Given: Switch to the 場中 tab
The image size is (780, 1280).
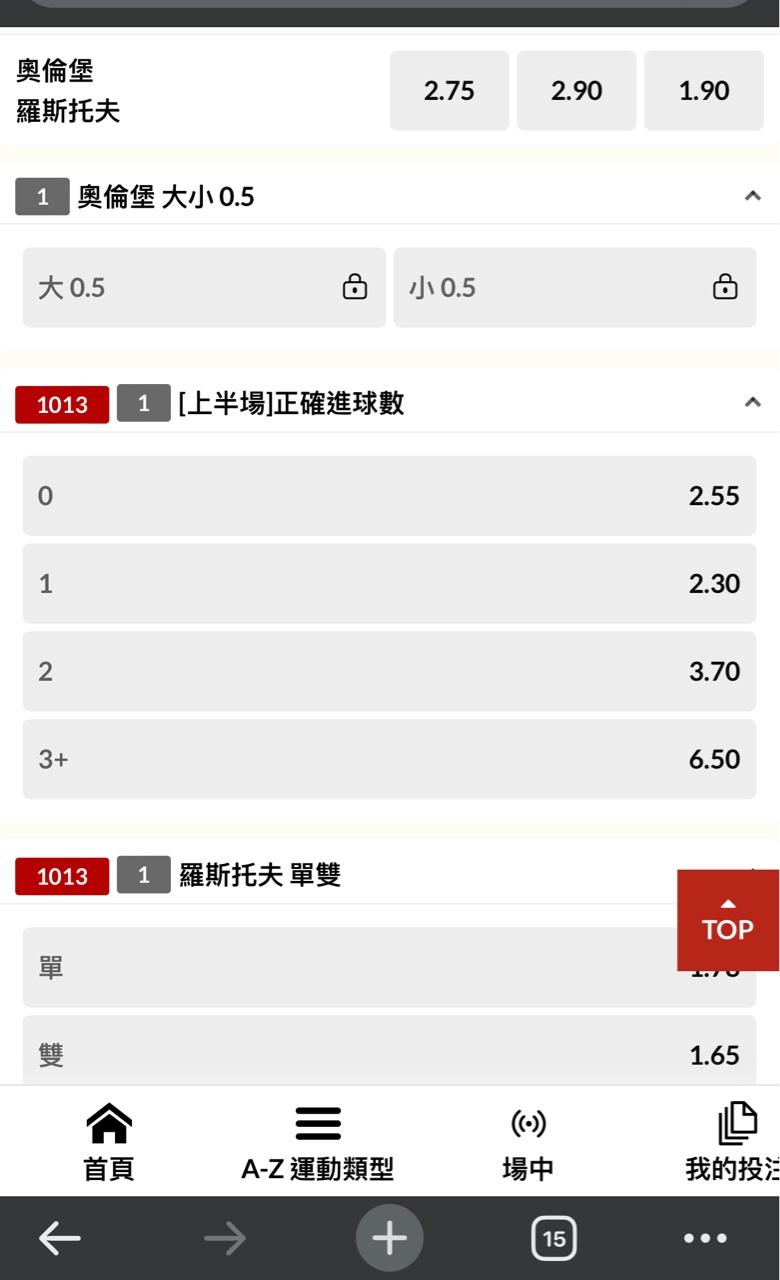Looking at the screenshot, I should click(528, 1142).
